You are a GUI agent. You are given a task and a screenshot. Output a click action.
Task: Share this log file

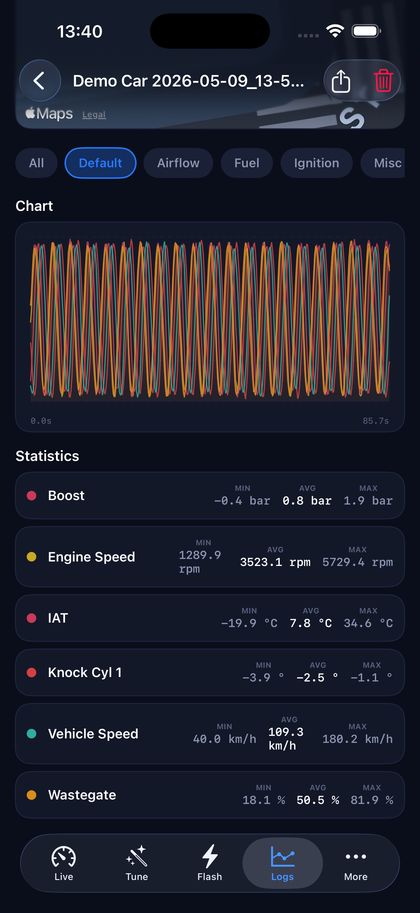point(341,81)
